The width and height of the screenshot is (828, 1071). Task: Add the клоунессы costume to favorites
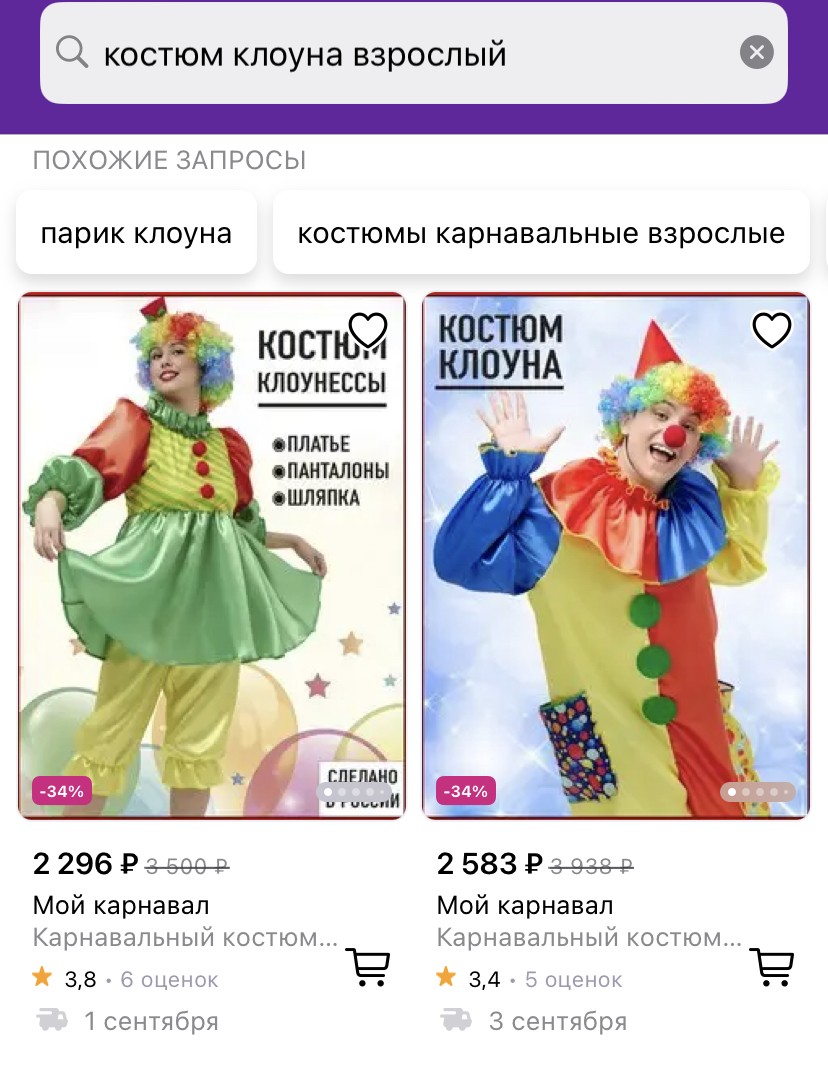pos(367,329)
